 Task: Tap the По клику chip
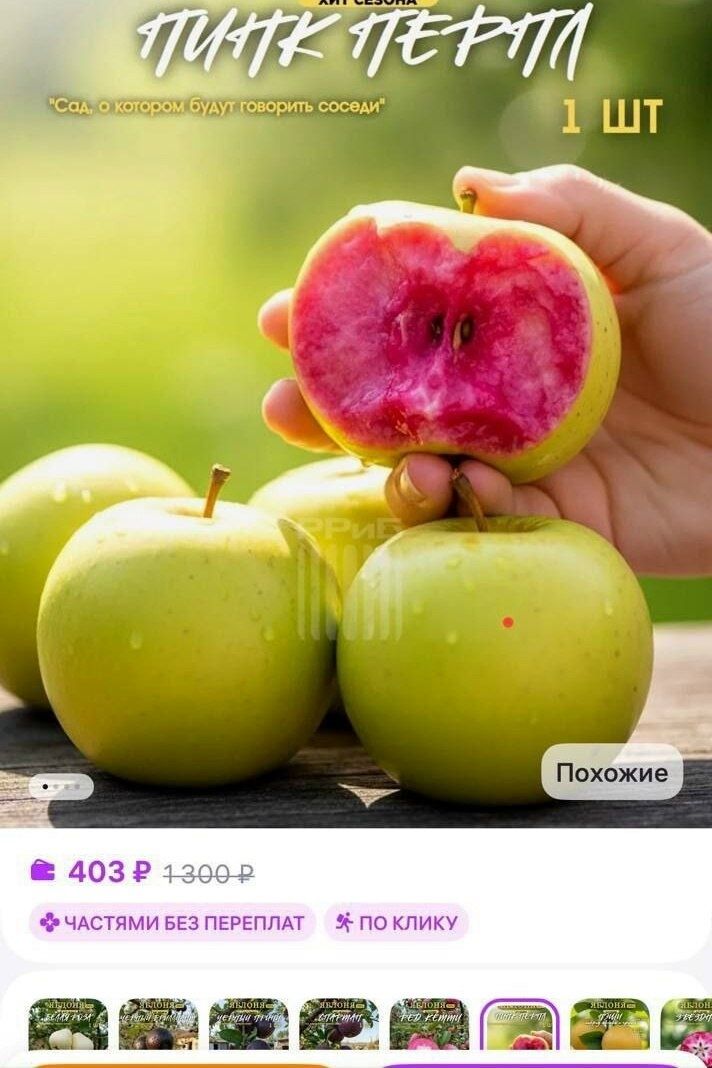[396, 922]
